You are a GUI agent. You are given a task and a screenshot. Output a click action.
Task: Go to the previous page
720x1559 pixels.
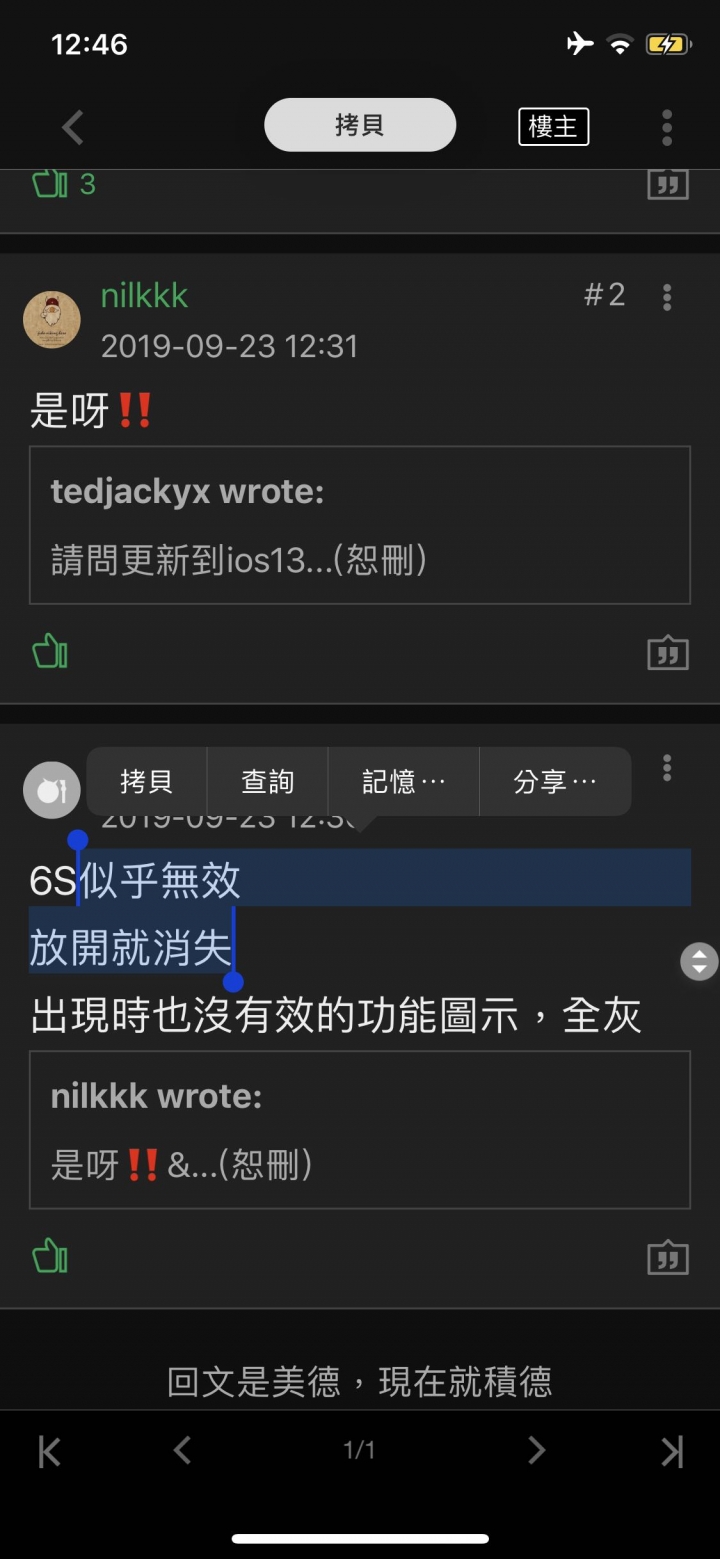point(182,1450)
